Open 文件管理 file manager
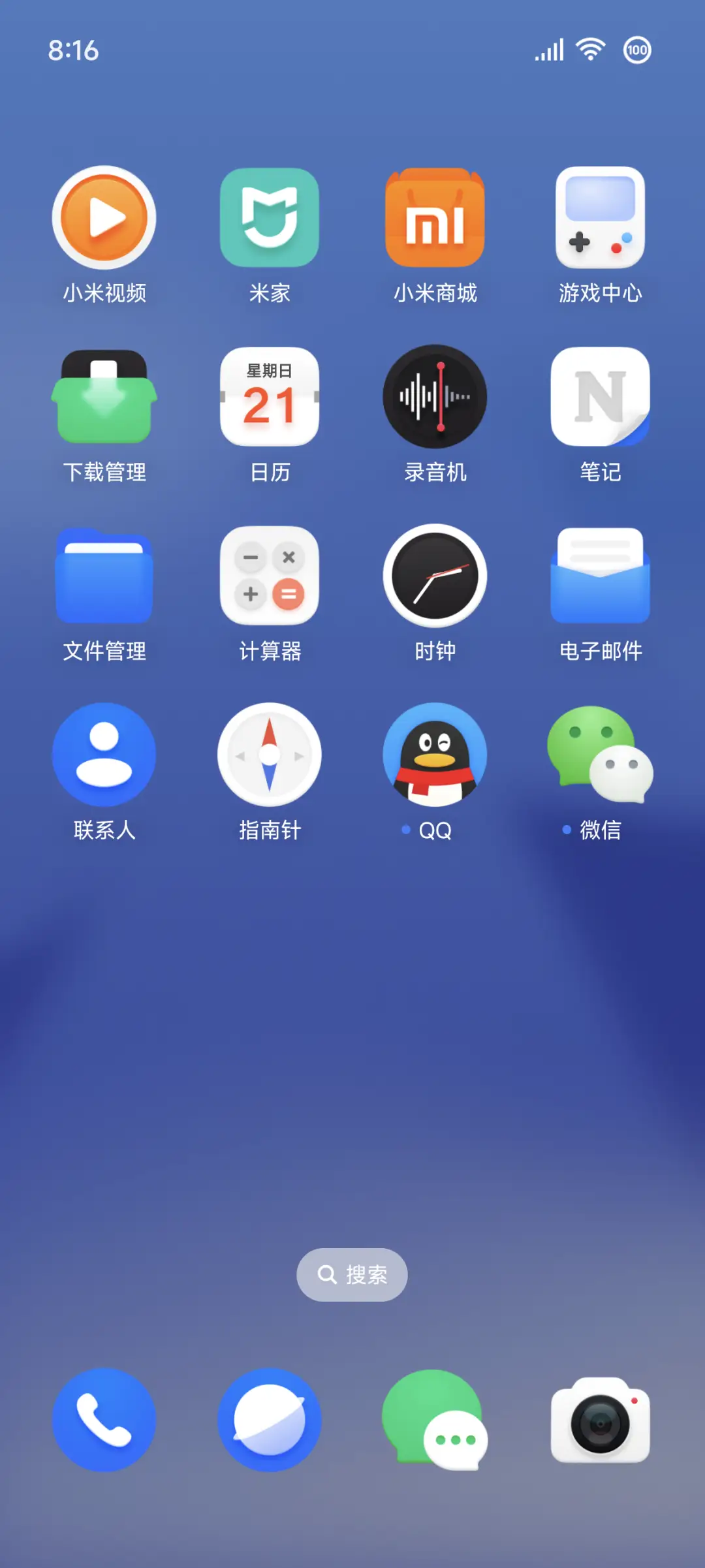Image resolution: width=705 pixels, height=1568 pixels. [104, 575]
